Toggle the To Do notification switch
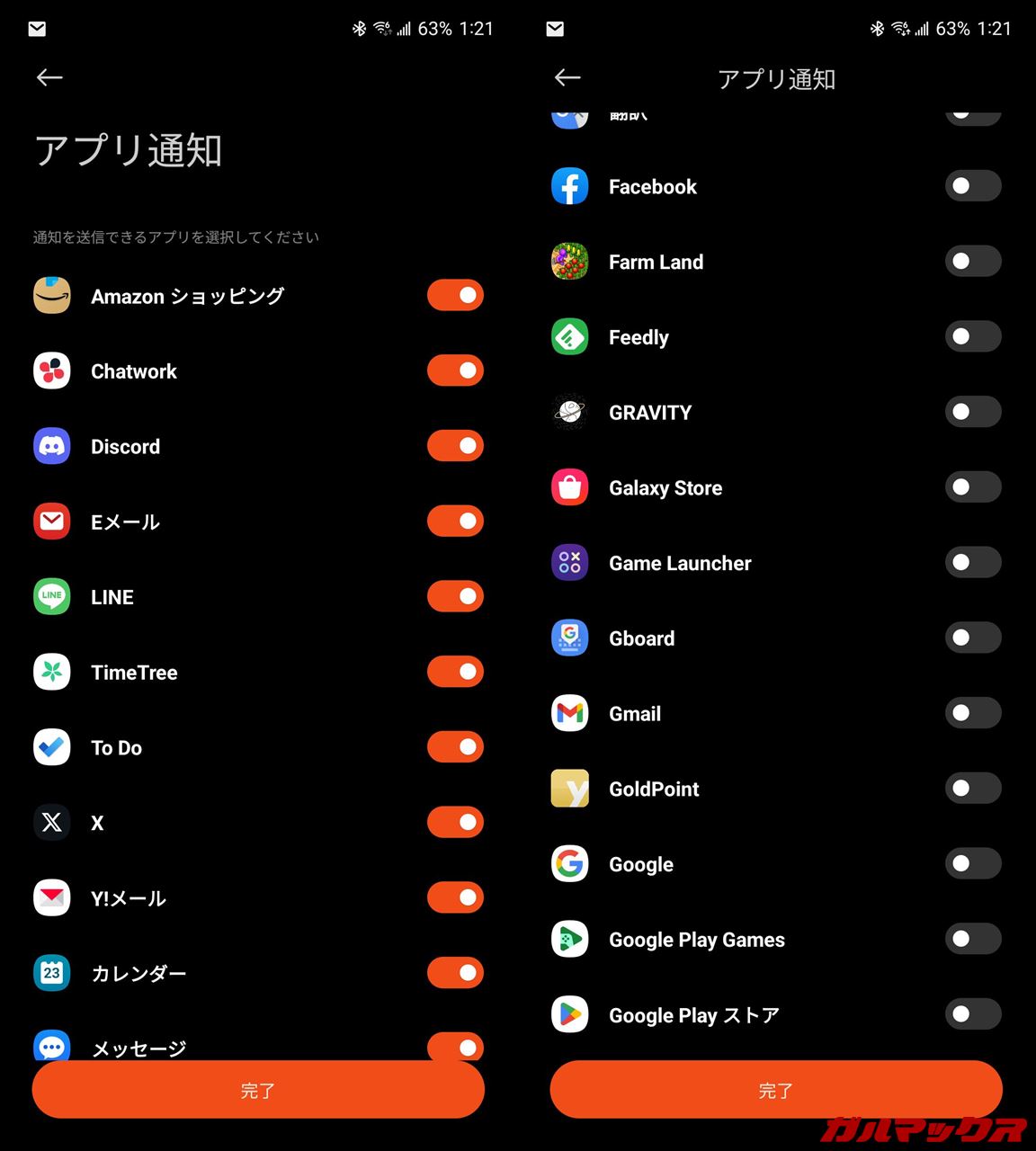Image resolution: width=1036 pixels, height=1151 pixels. coord(455,747)
